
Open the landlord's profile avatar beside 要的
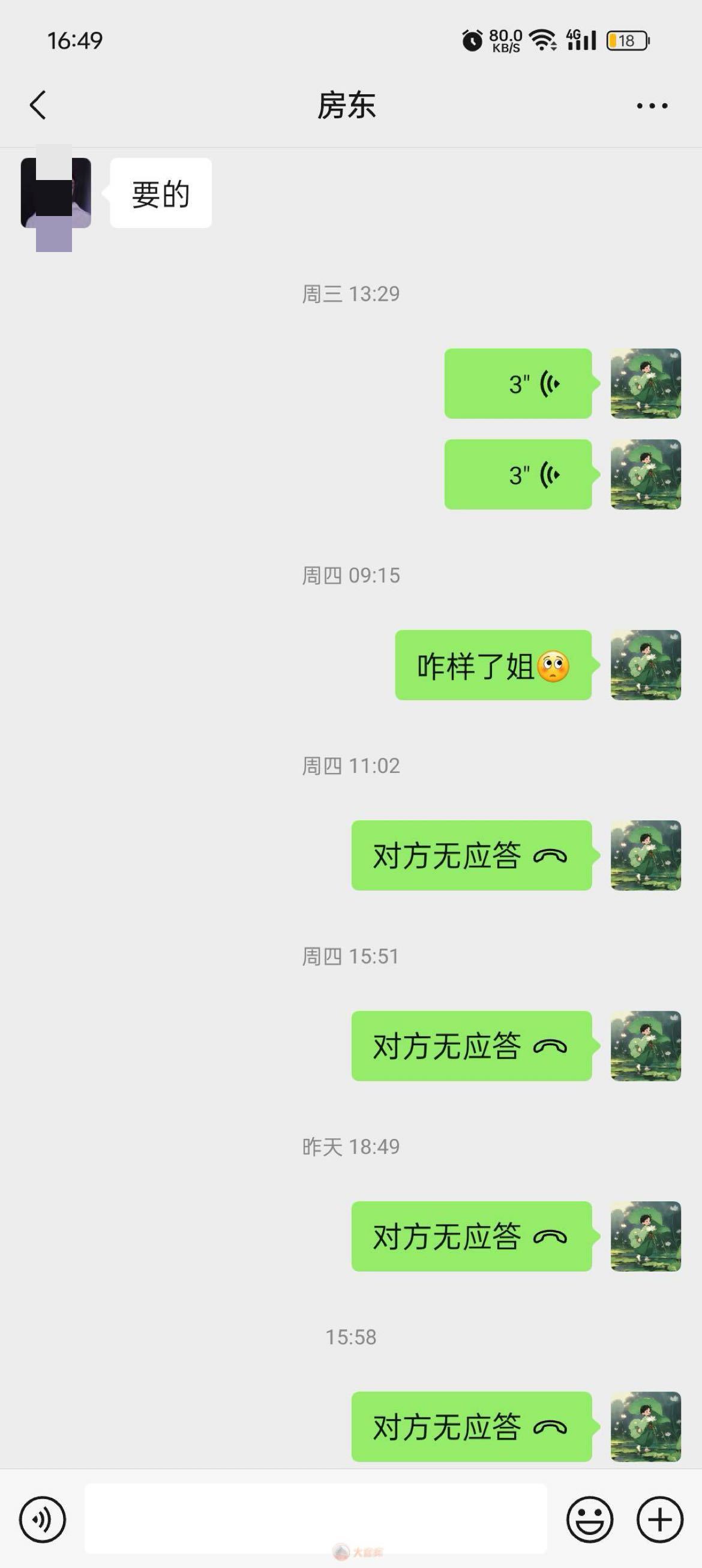click(x=55, y=194)
